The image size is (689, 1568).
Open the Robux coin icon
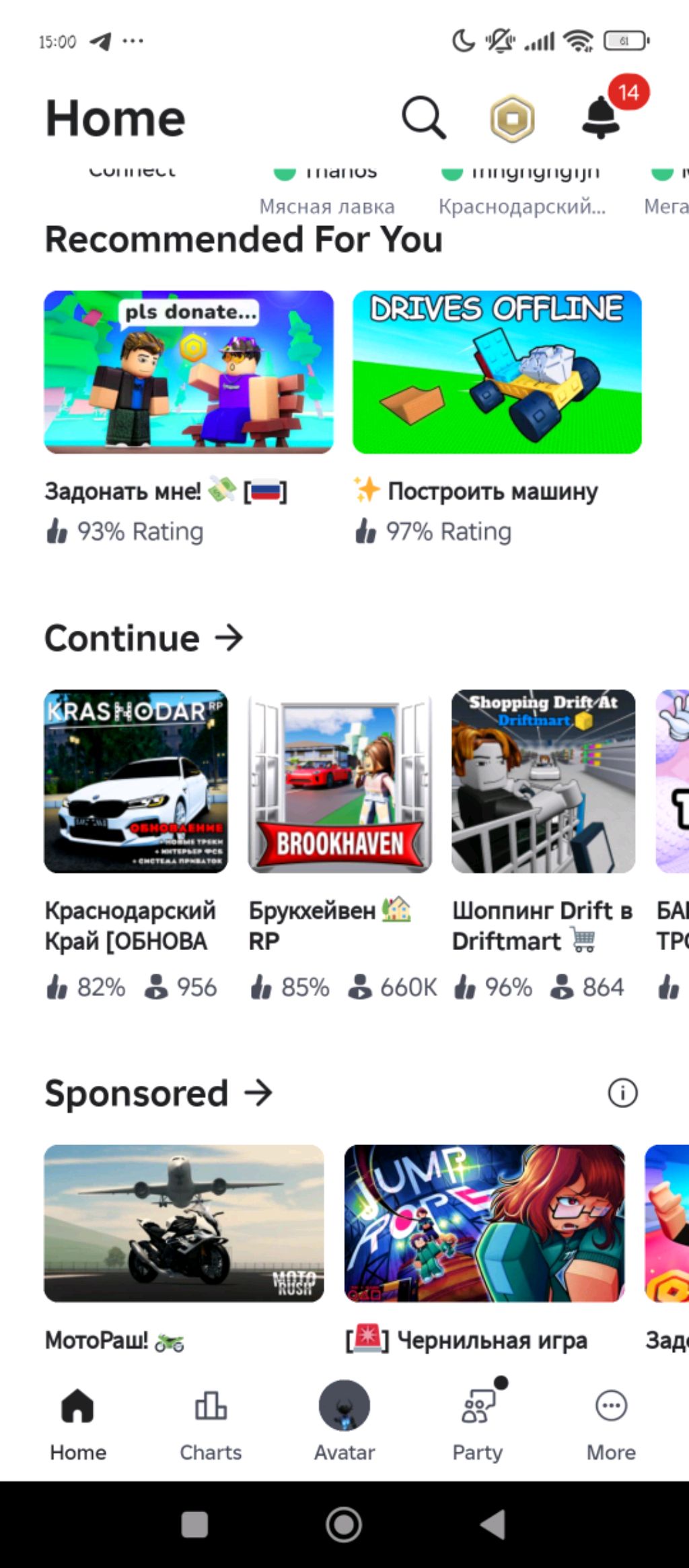click(x=512, y=118)
